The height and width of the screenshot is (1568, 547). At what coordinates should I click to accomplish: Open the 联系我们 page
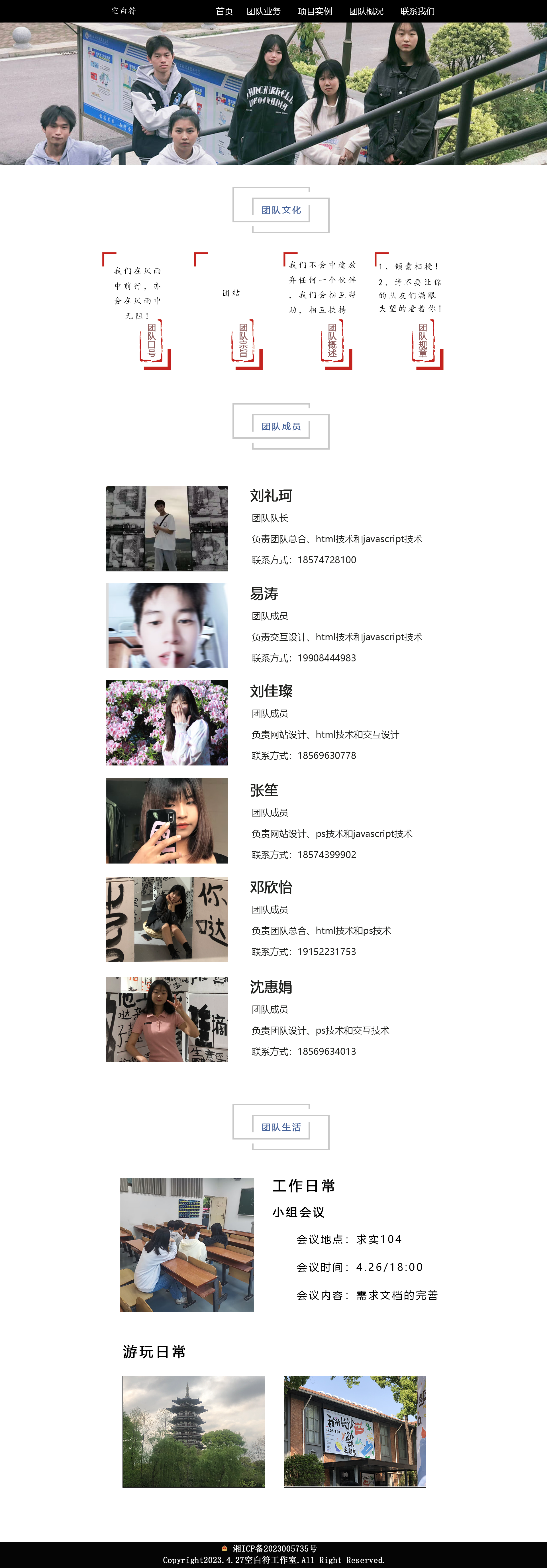(417, 11)
